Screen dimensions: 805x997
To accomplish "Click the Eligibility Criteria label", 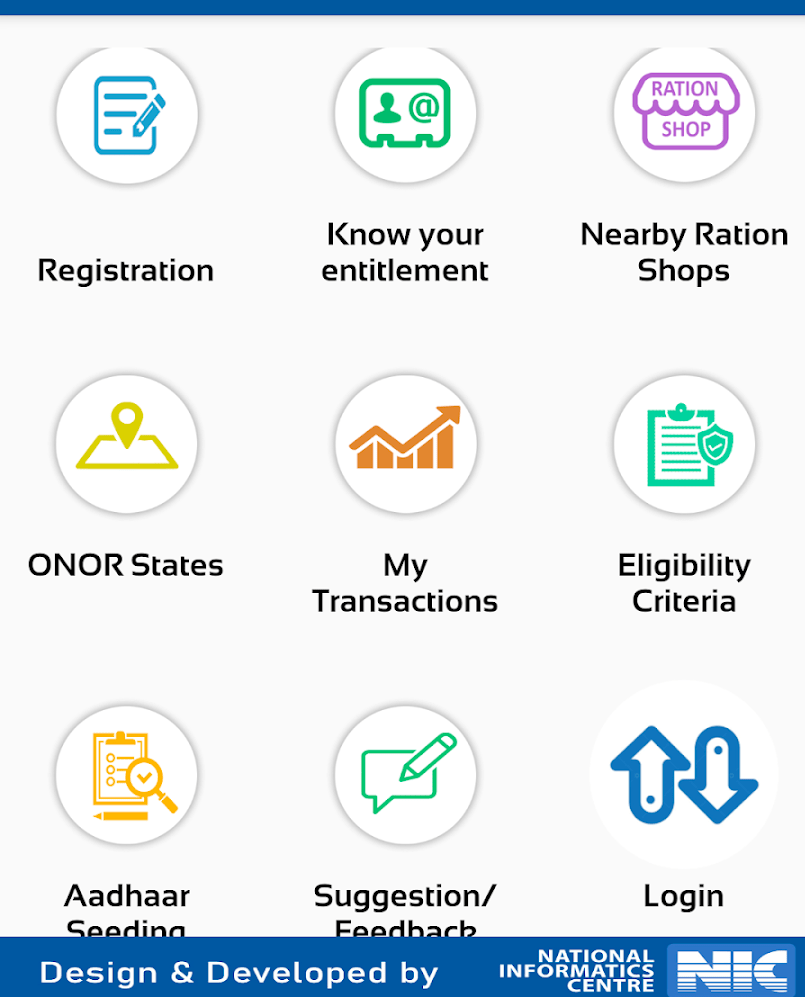I will tap(683, 583).
